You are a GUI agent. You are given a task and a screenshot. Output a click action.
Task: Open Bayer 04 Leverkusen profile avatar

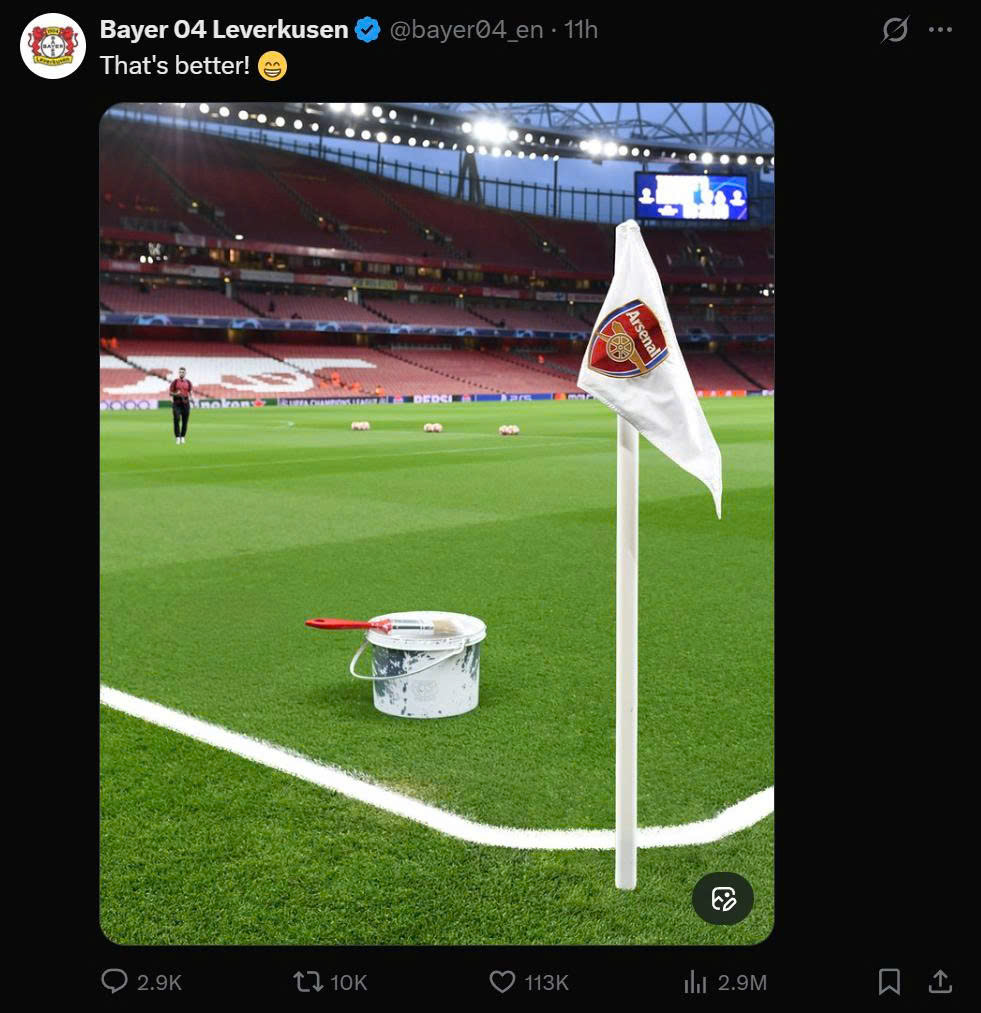53,46
